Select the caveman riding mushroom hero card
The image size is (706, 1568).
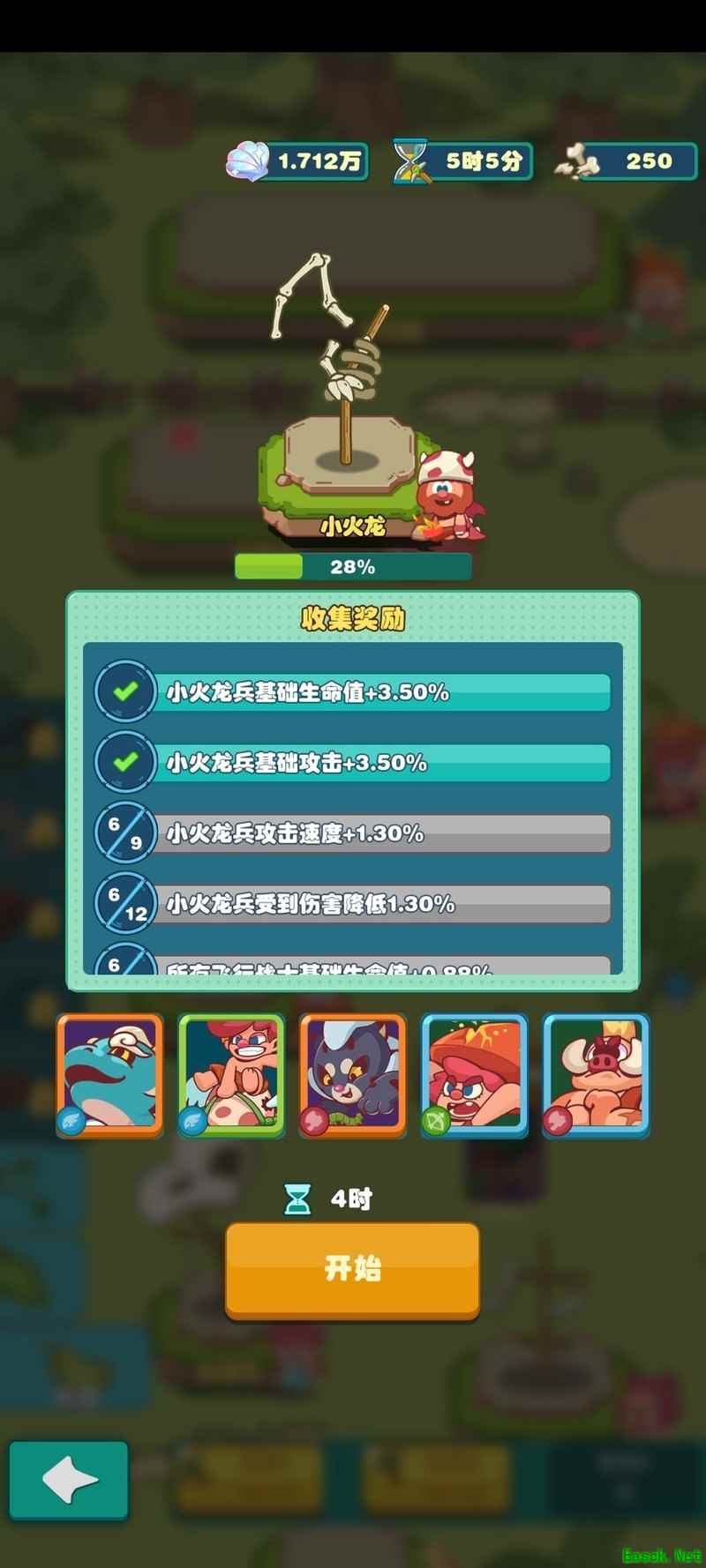[x=231, y=1075]
